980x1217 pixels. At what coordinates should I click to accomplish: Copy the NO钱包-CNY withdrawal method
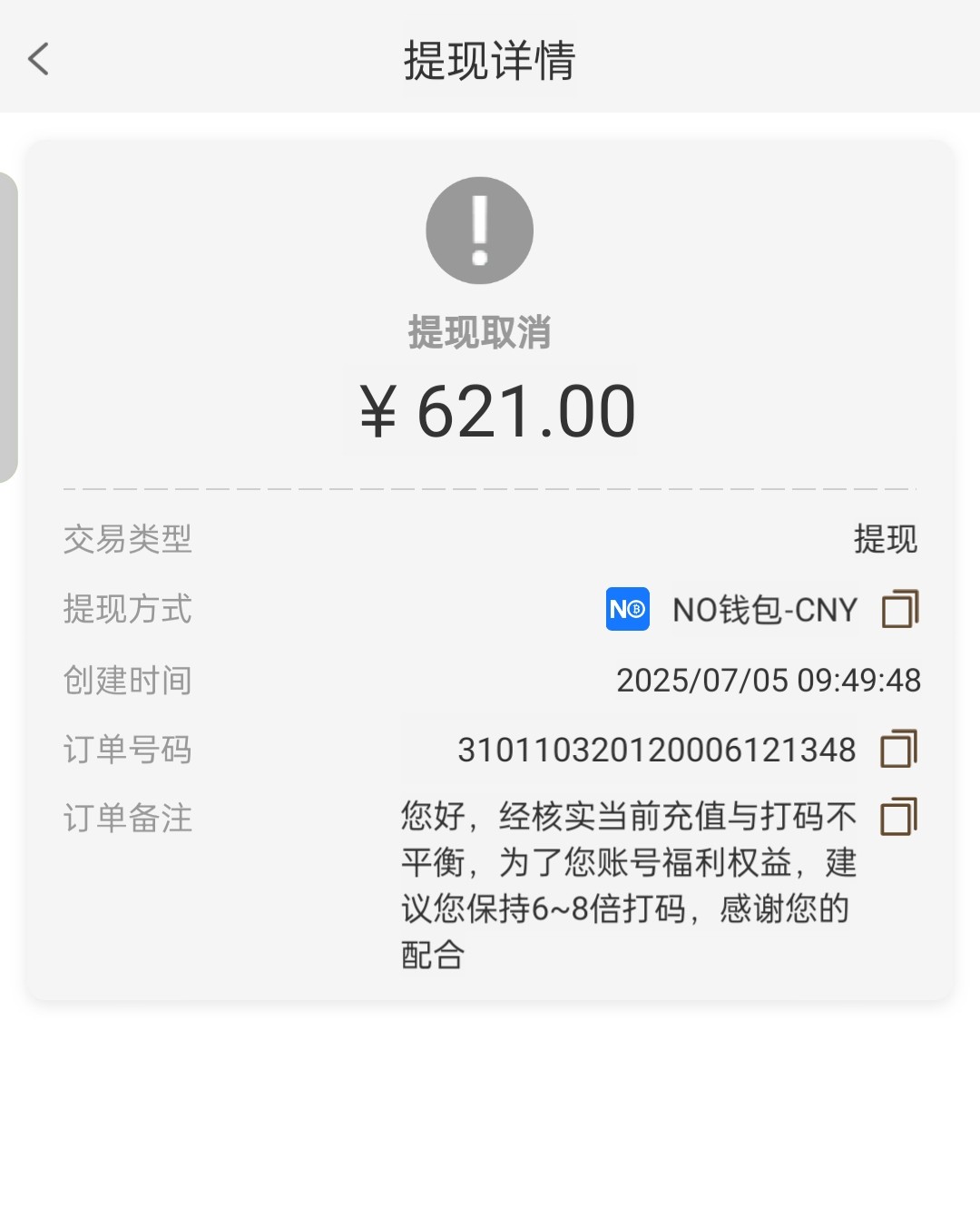pos(899,609)
